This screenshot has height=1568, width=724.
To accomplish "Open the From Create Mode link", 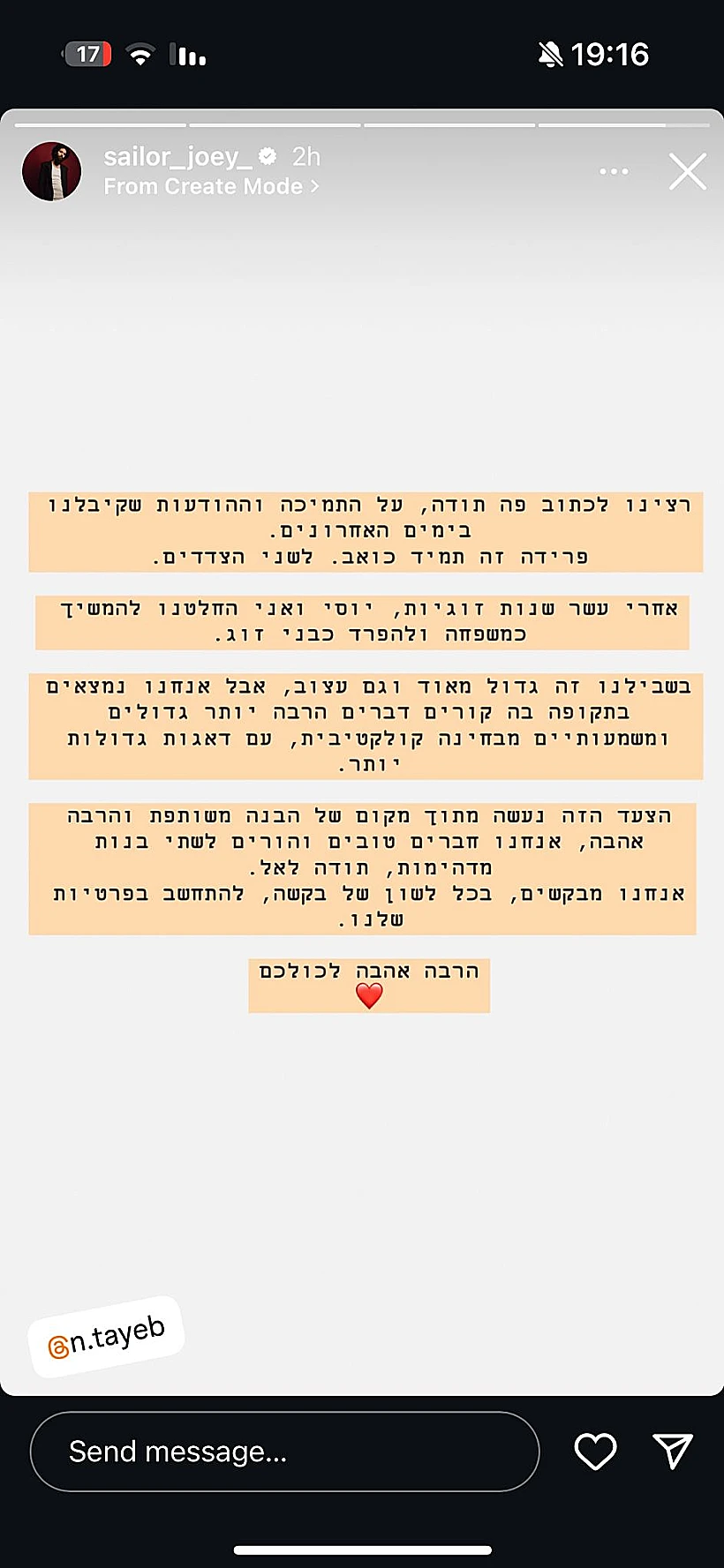I will click(210, 187).
